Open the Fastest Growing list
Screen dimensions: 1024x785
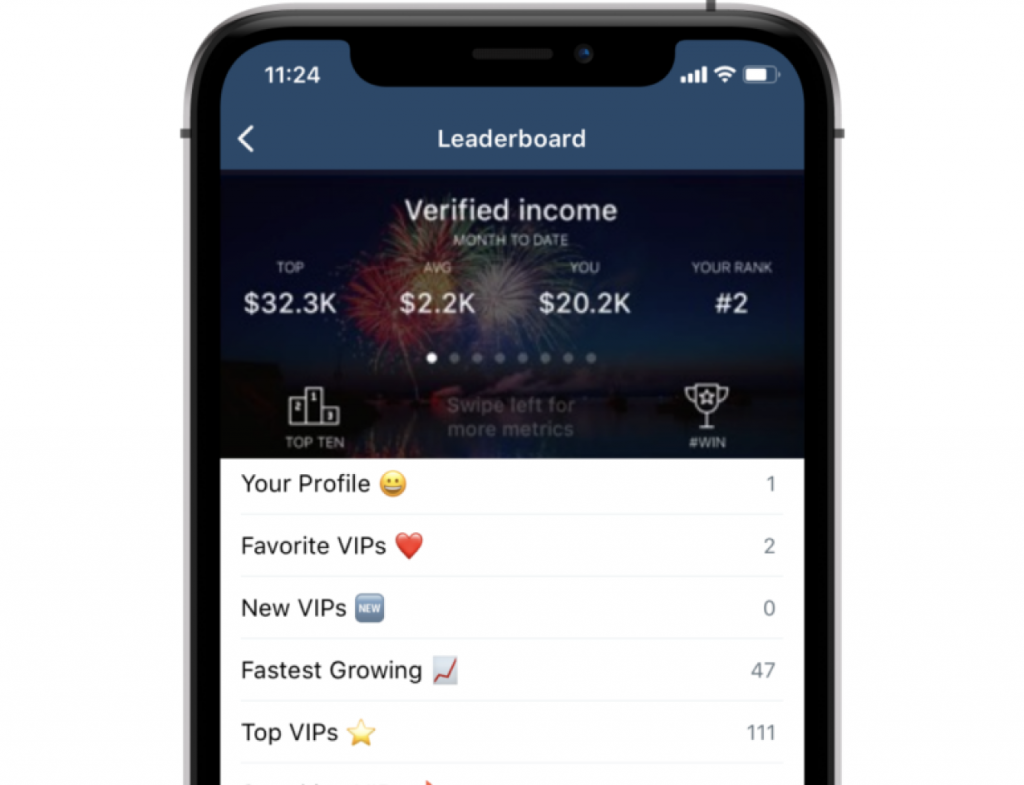tap(510, 670)
